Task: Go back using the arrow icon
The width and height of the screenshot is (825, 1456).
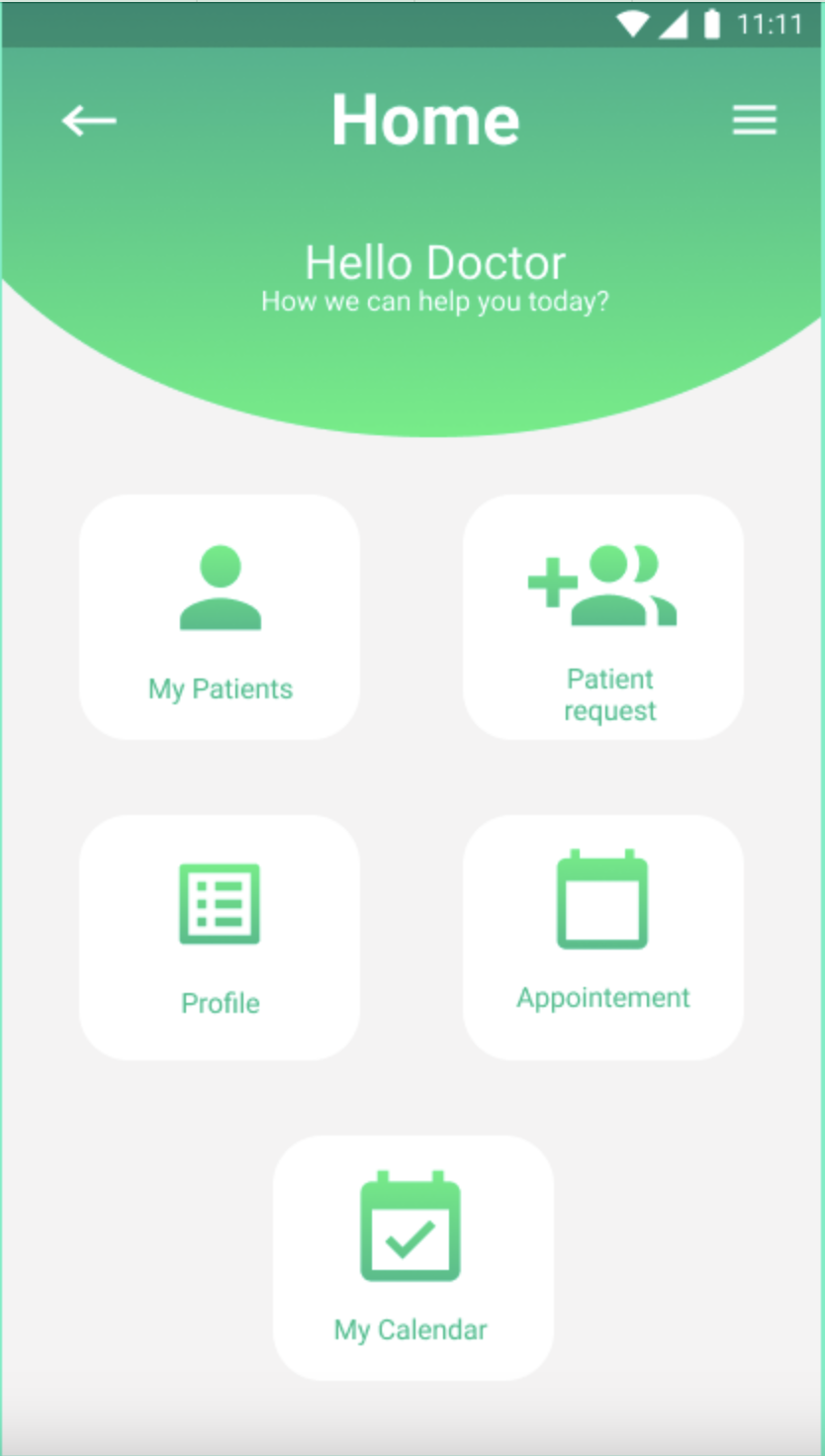Action: point(89,121)
